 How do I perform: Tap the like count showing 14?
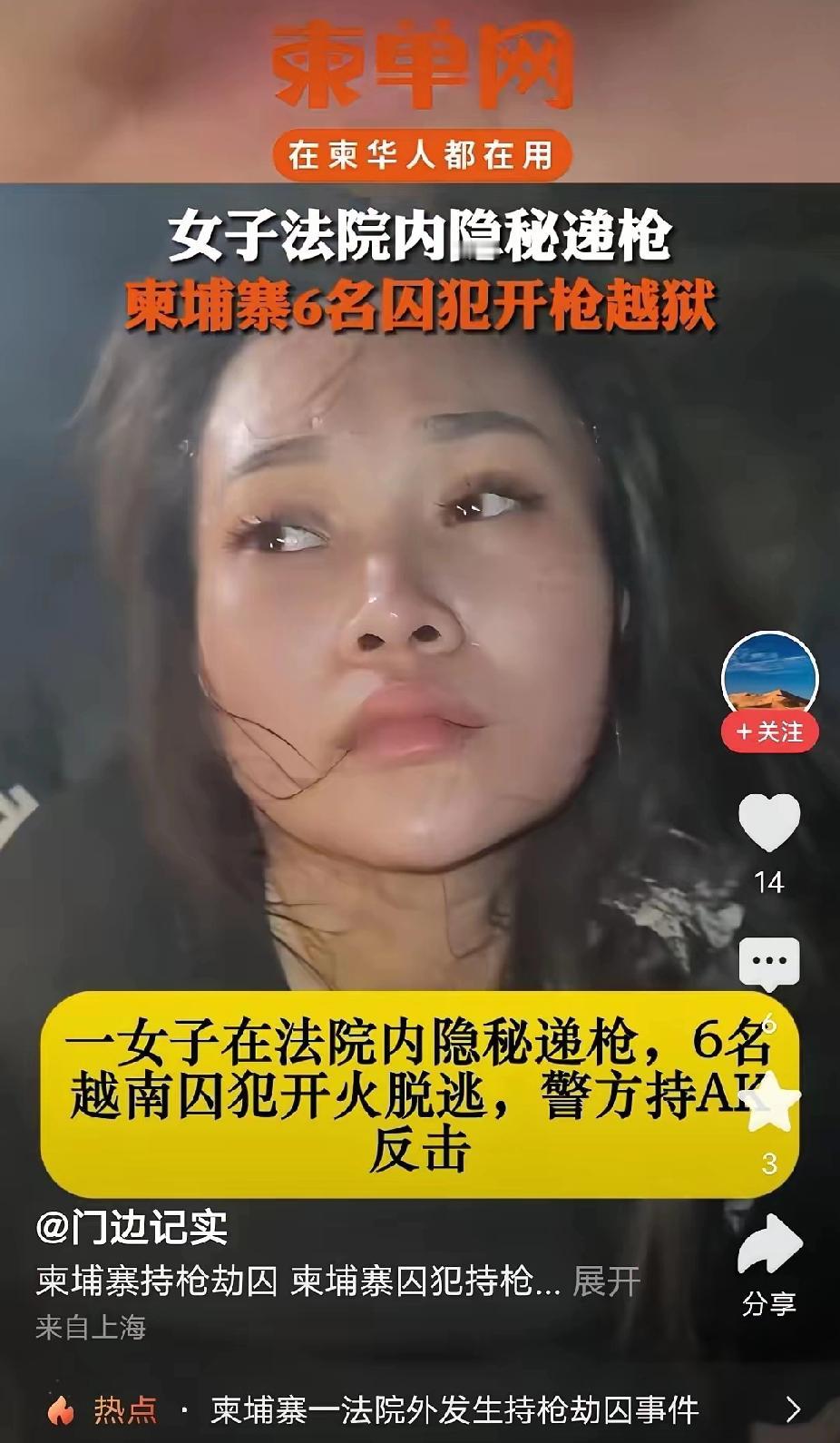click(x=770, y=879)
